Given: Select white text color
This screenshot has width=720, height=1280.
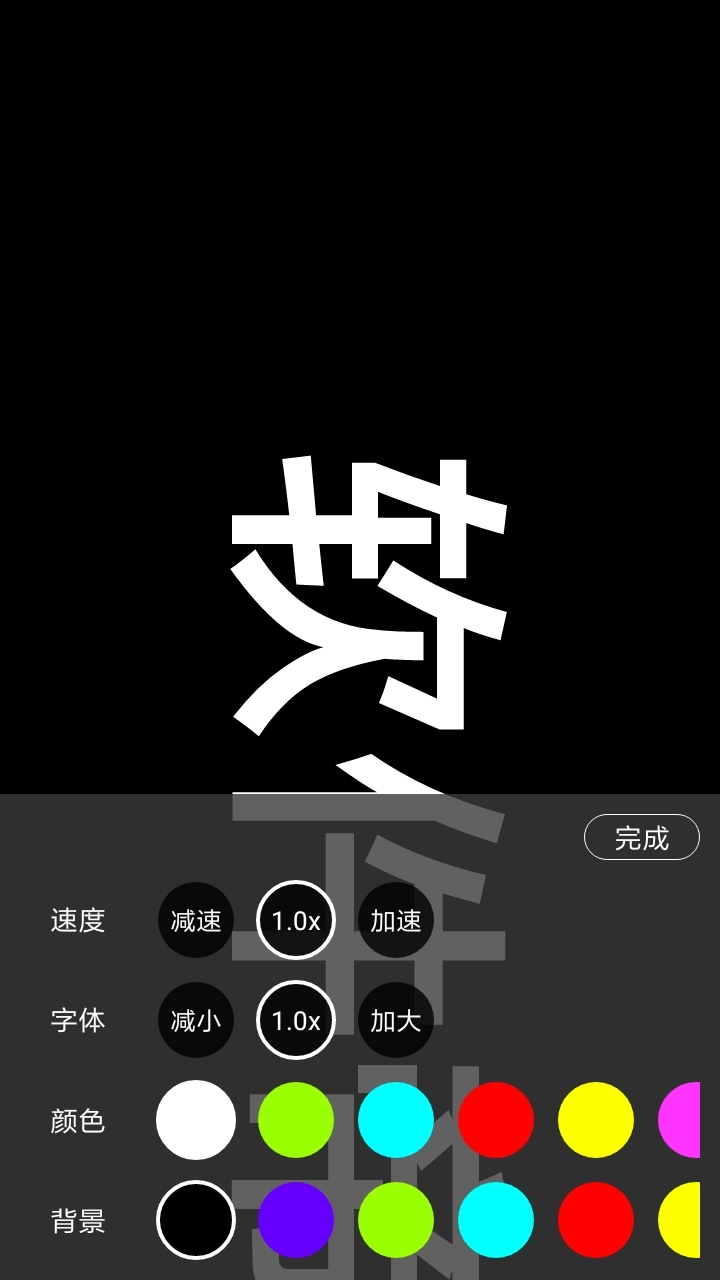Looking at the screenshot, I should 196,1120.
